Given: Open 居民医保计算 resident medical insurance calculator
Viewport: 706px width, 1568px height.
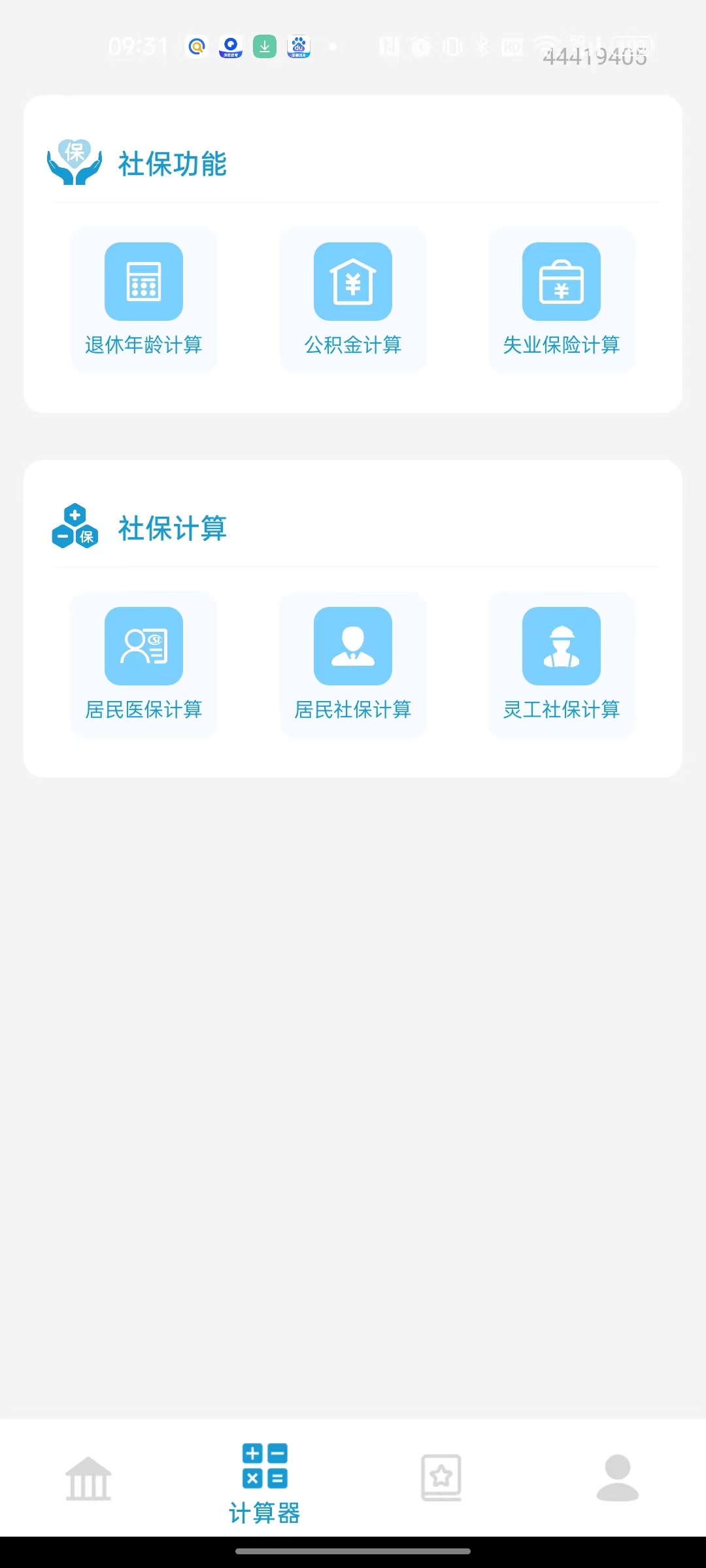Looking at the screenshot, I should tap(144, 664).
